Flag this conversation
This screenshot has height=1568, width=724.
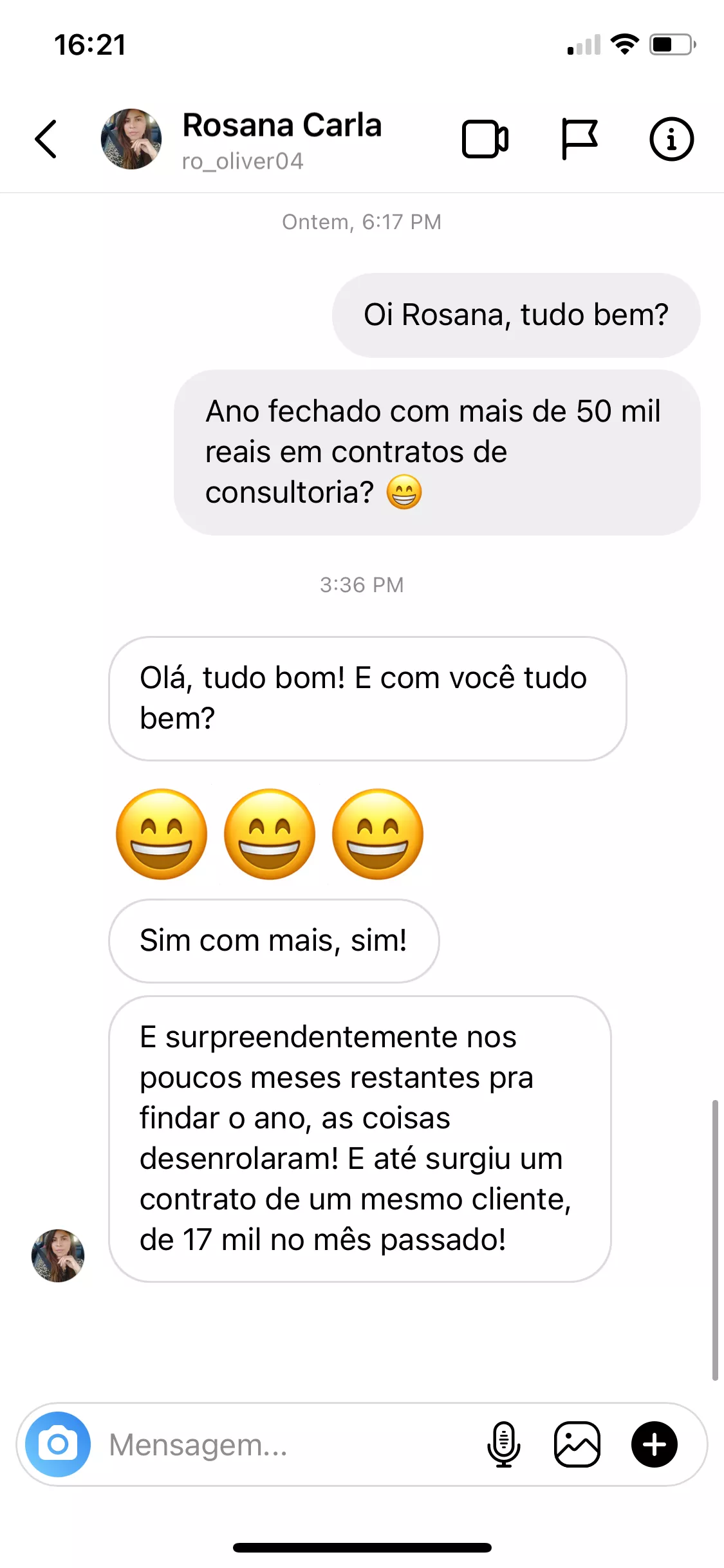[x=579, y=139]
